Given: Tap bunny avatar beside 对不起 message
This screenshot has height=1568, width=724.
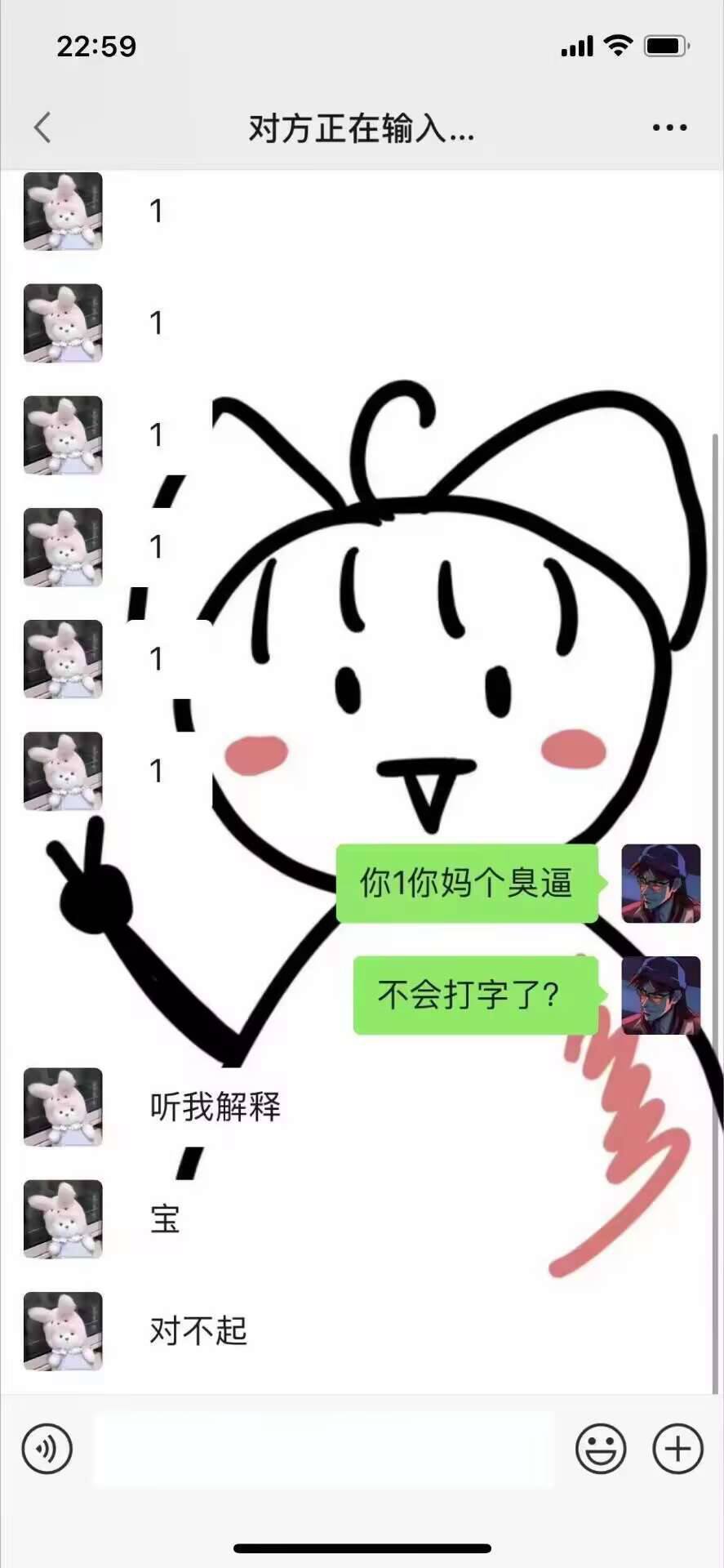Looking at the screenshot, I should click(63, 1330).
